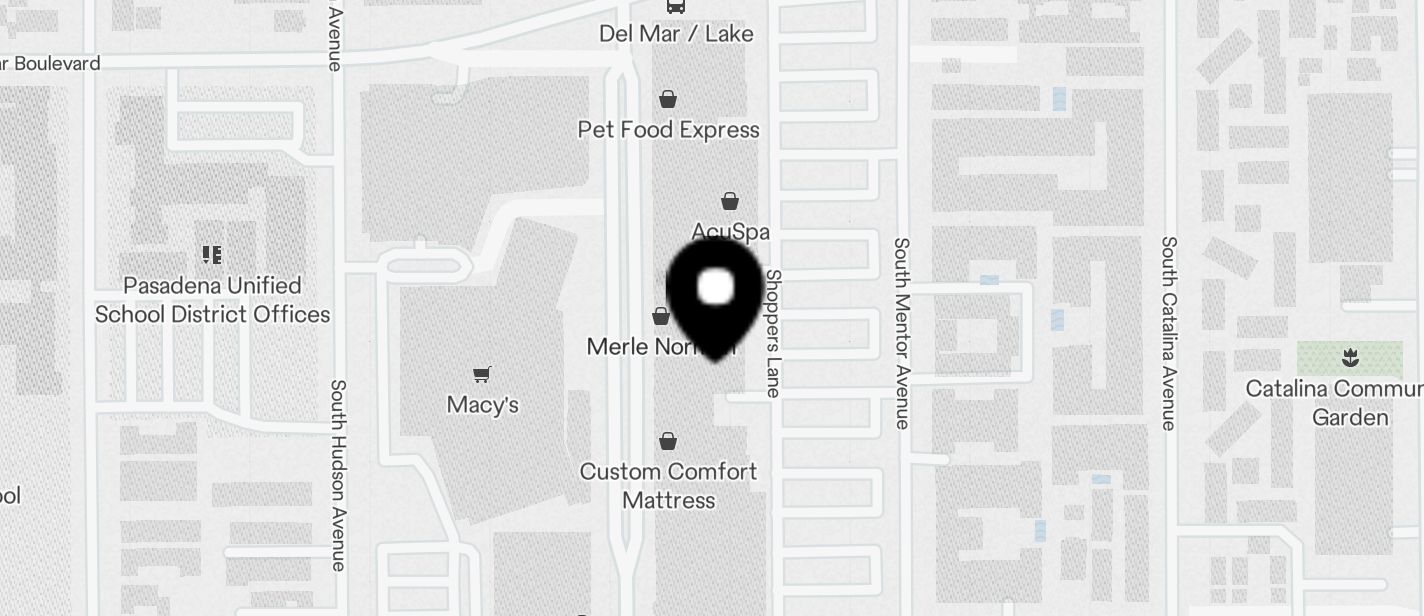Image resolution: width=1424 pixels, height=616 pixels.
Task: Open the Del Mar / Lake transit stop
Action: (676, 8)
